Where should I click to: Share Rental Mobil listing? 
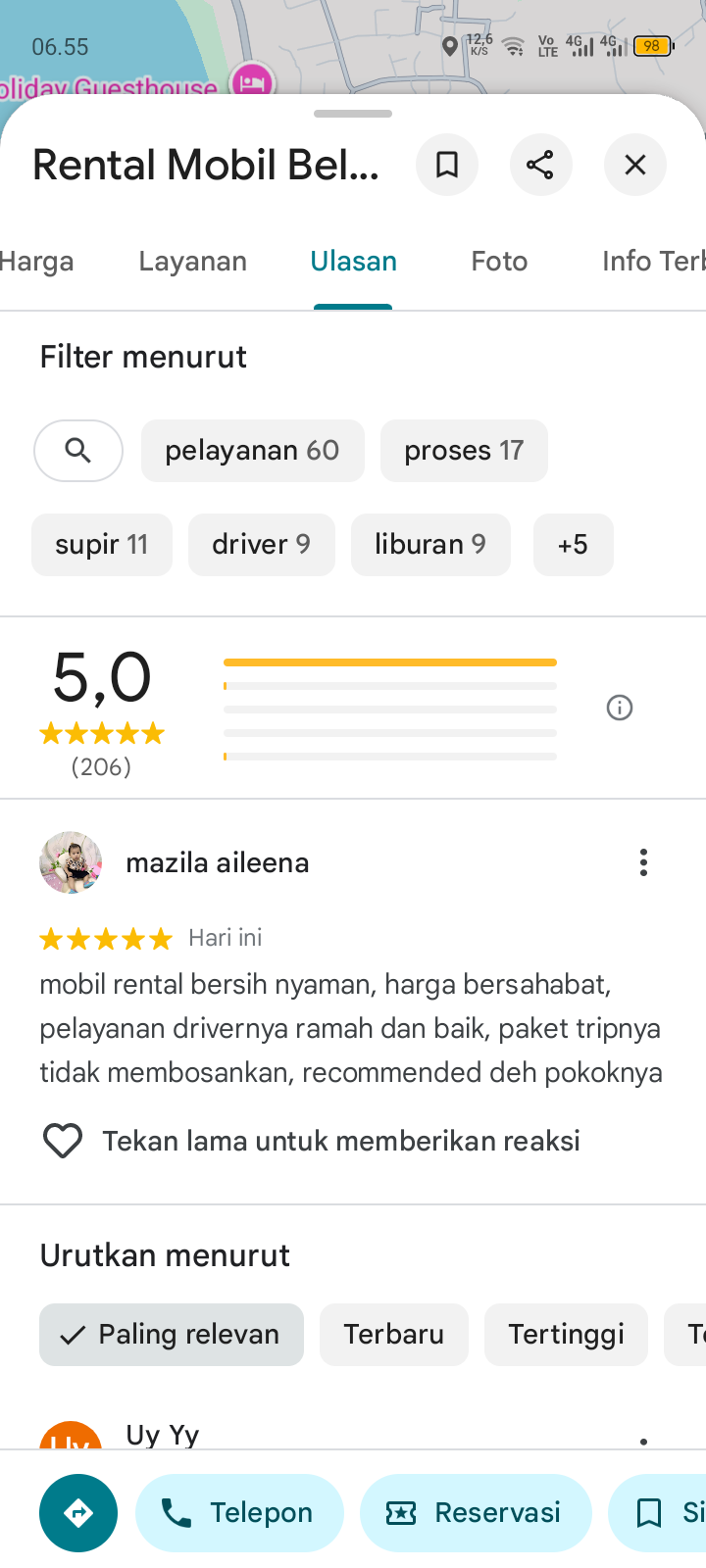[x=540, y=165]
